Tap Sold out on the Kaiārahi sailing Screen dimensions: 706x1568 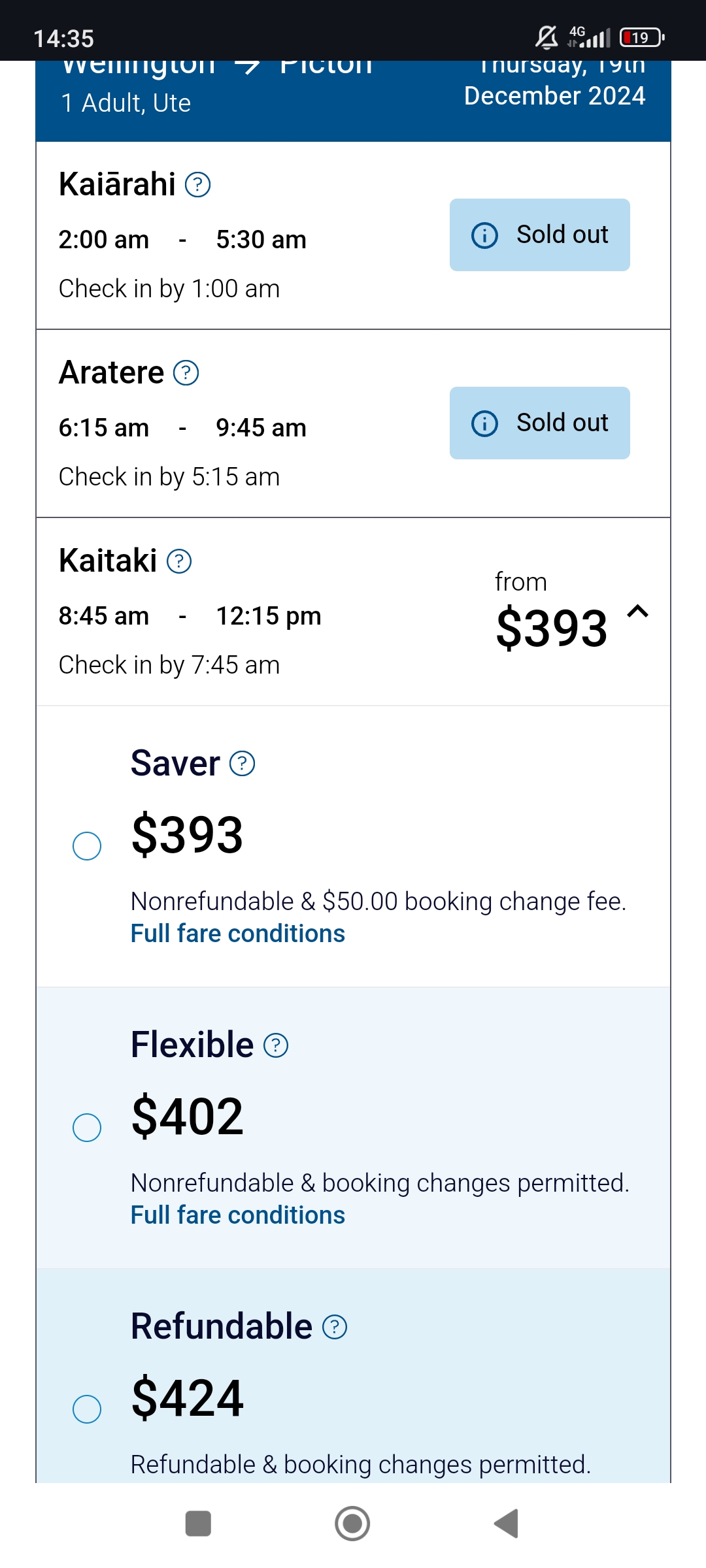click(540, 235)
